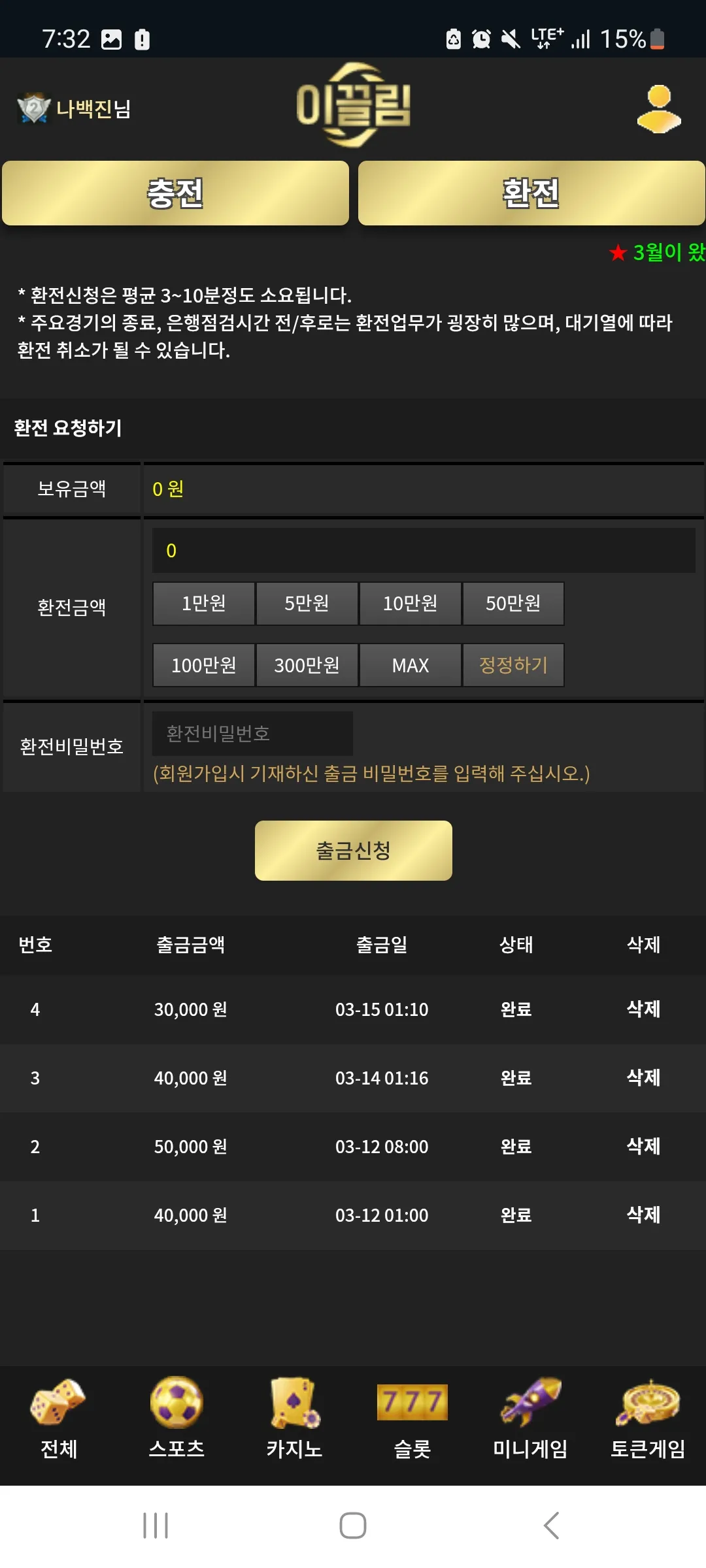The height and width of the screenshot is (1568, 706).
Task: Go back with system back button
Action: (x=551, y=1526)
